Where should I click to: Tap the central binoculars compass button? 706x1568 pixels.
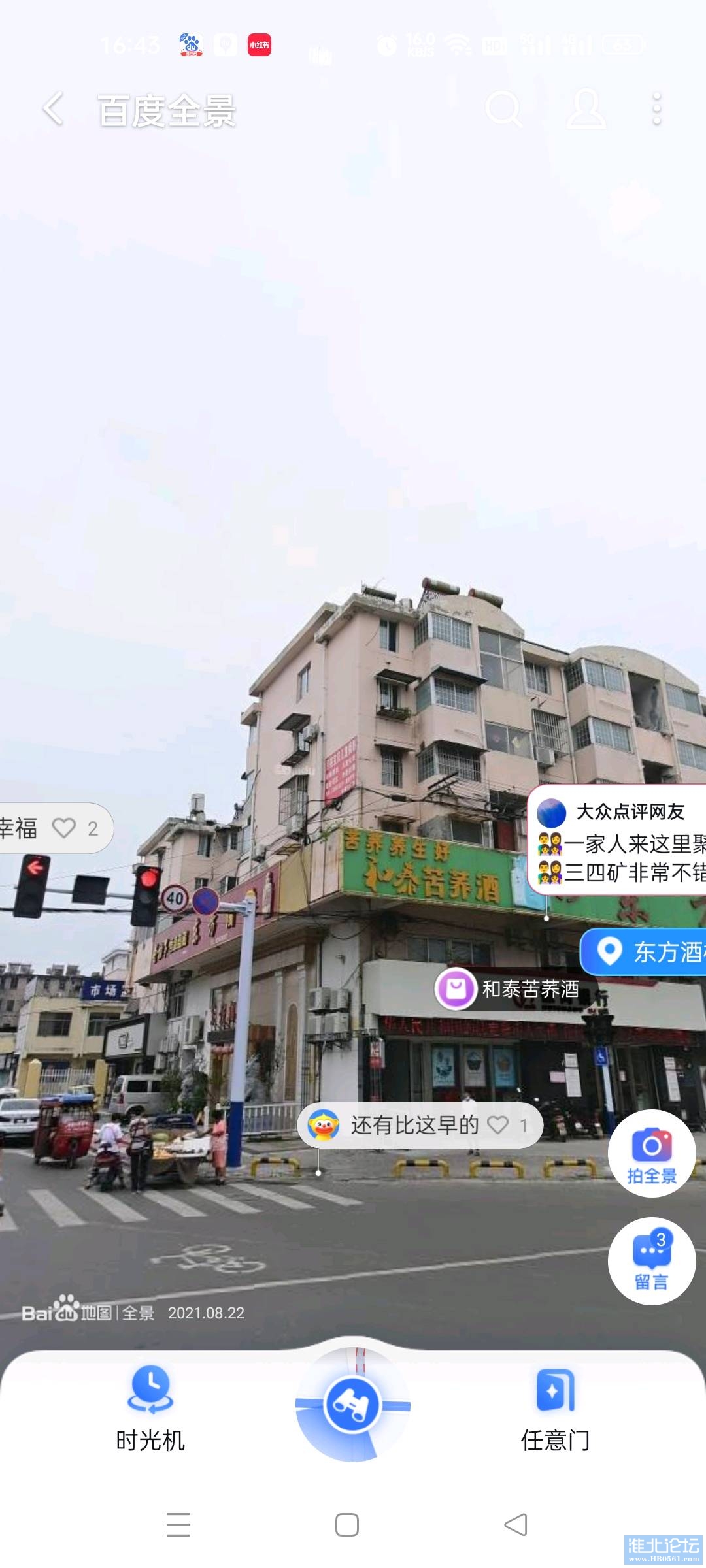353,1405
